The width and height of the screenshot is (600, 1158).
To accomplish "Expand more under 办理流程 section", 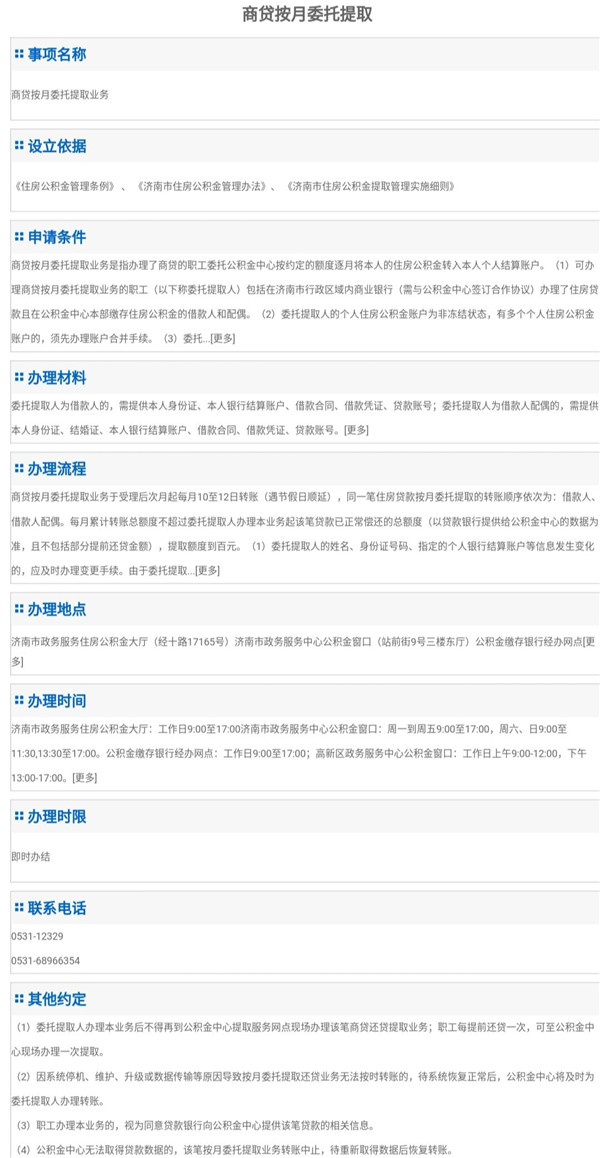I will [207, 570].
